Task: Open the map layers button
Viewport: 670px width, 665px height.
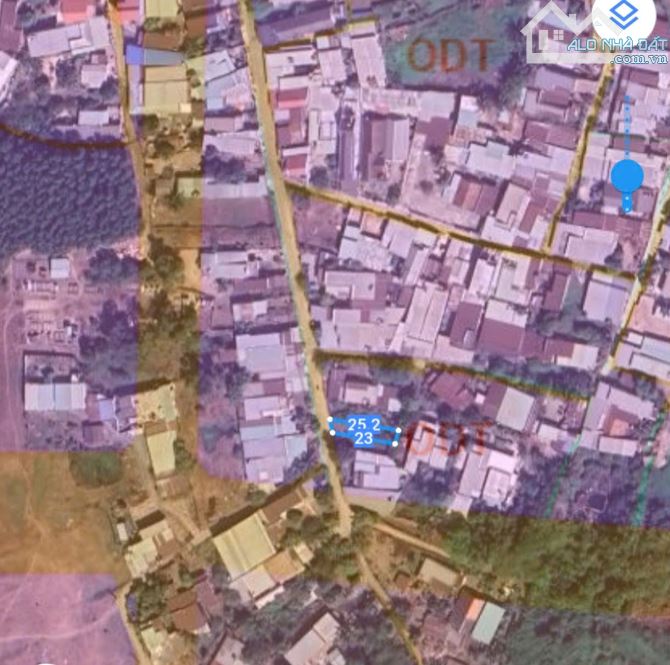Action: pos(625,17)
